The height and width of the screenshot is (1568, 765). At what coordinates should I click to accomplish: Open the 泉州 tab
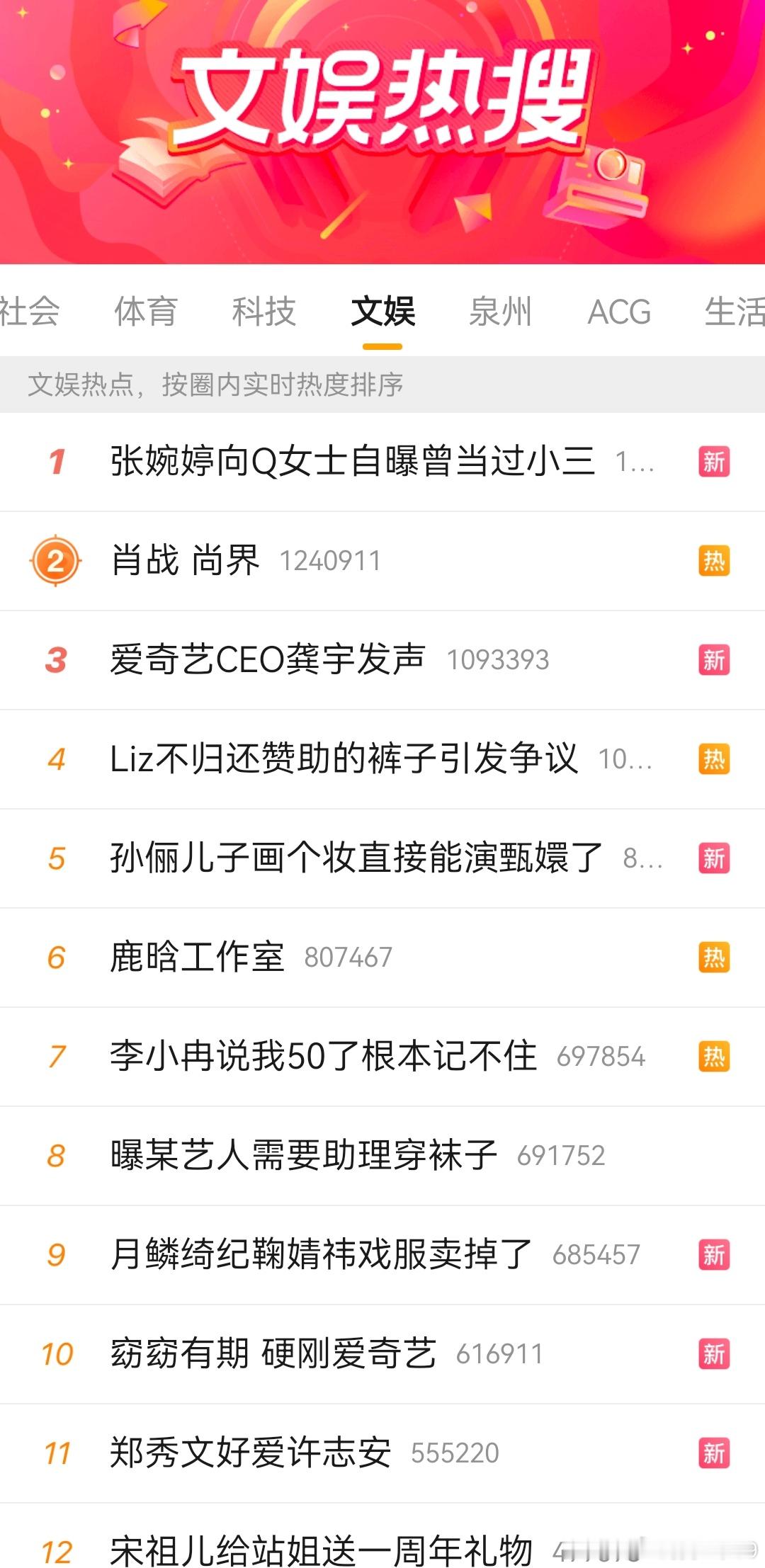point(499,312)
